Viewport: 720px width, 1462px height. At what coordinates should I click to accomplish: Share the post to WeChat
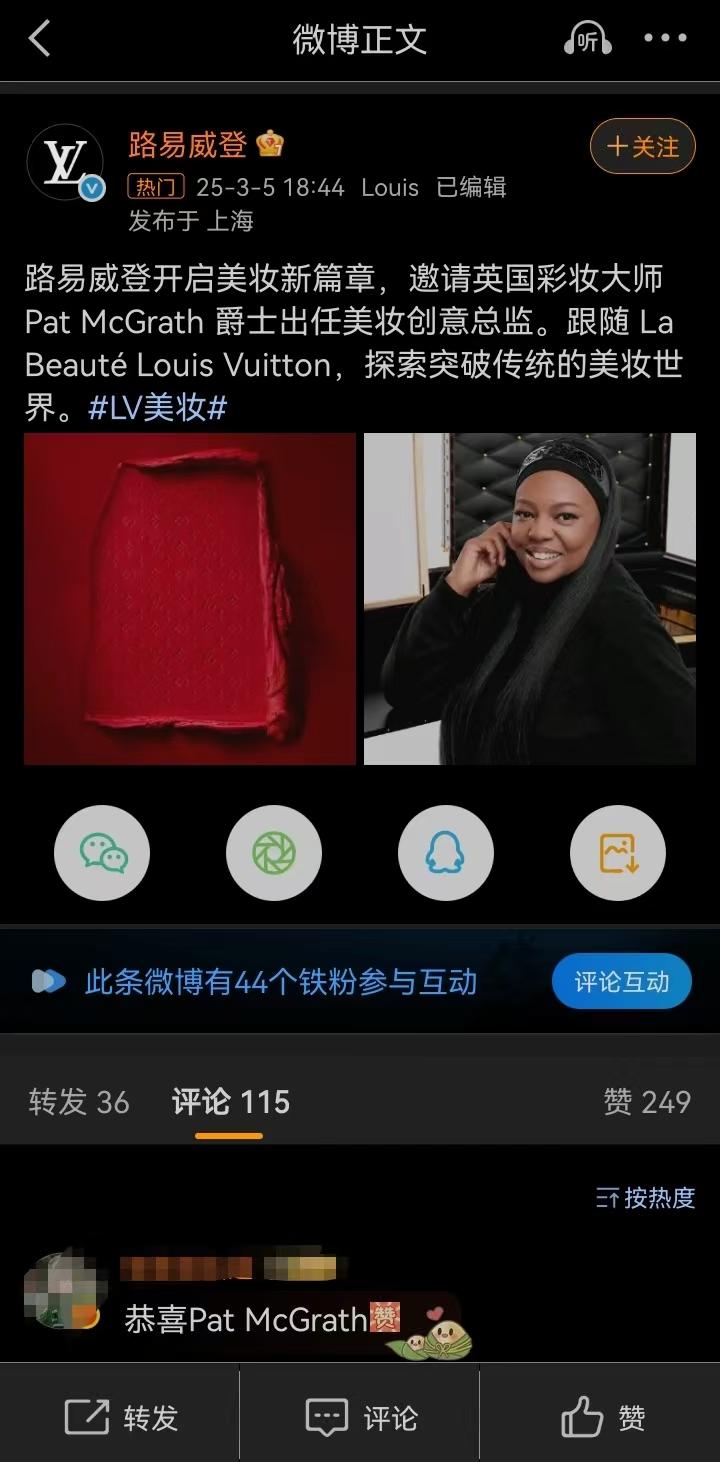[x=102, y=853]
